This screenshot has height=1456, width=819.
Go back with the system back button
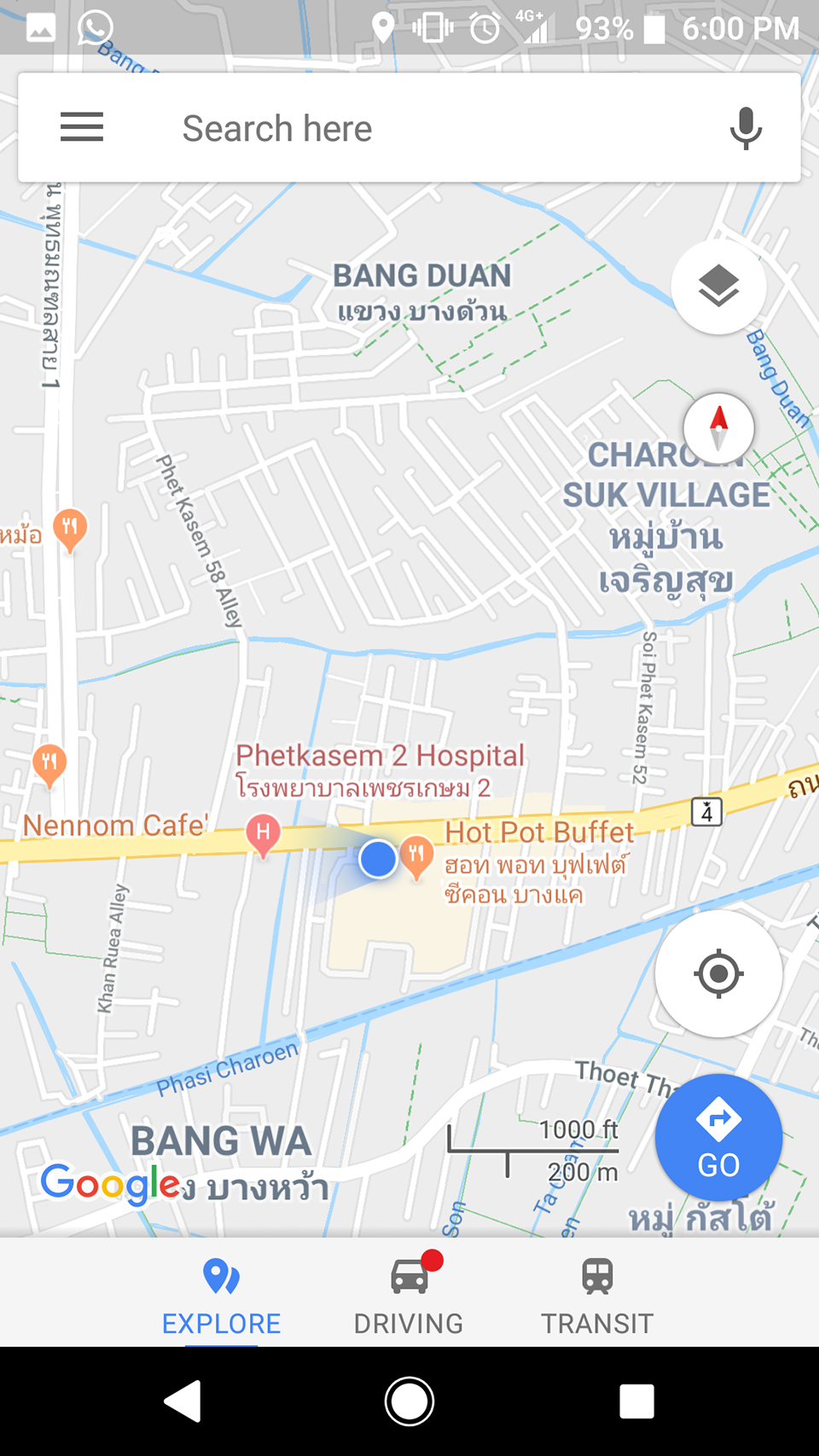183,1401
